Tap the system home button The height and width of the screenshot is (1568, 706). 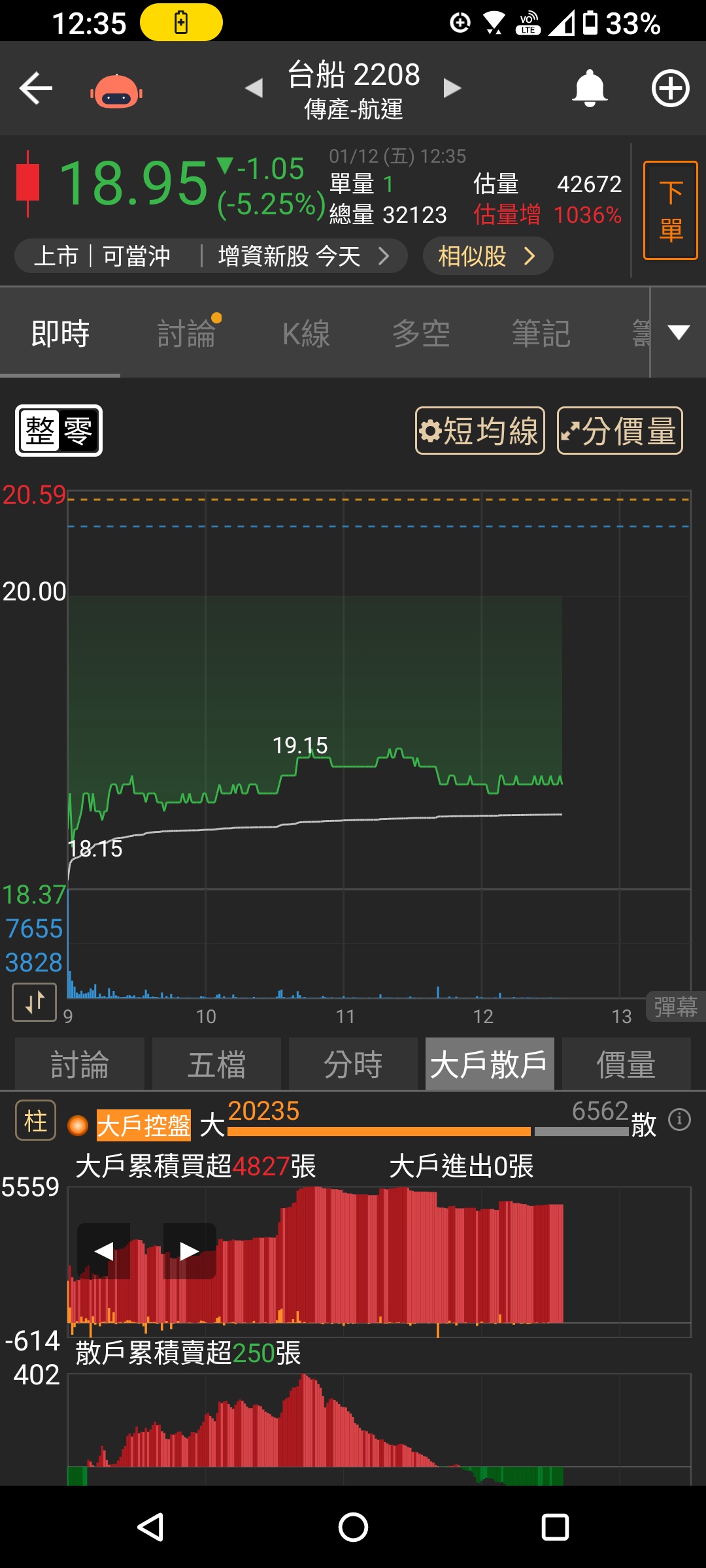(x=353, y=1527)
